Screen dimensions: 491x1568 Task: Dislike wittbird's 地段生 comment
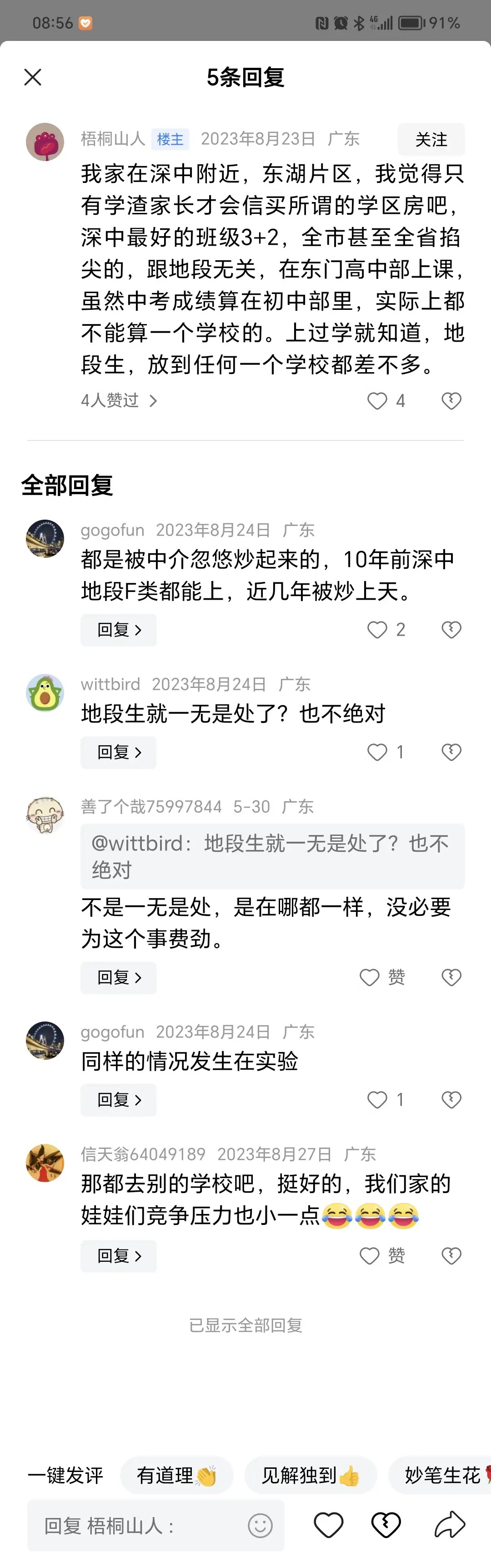coord(451,752)
